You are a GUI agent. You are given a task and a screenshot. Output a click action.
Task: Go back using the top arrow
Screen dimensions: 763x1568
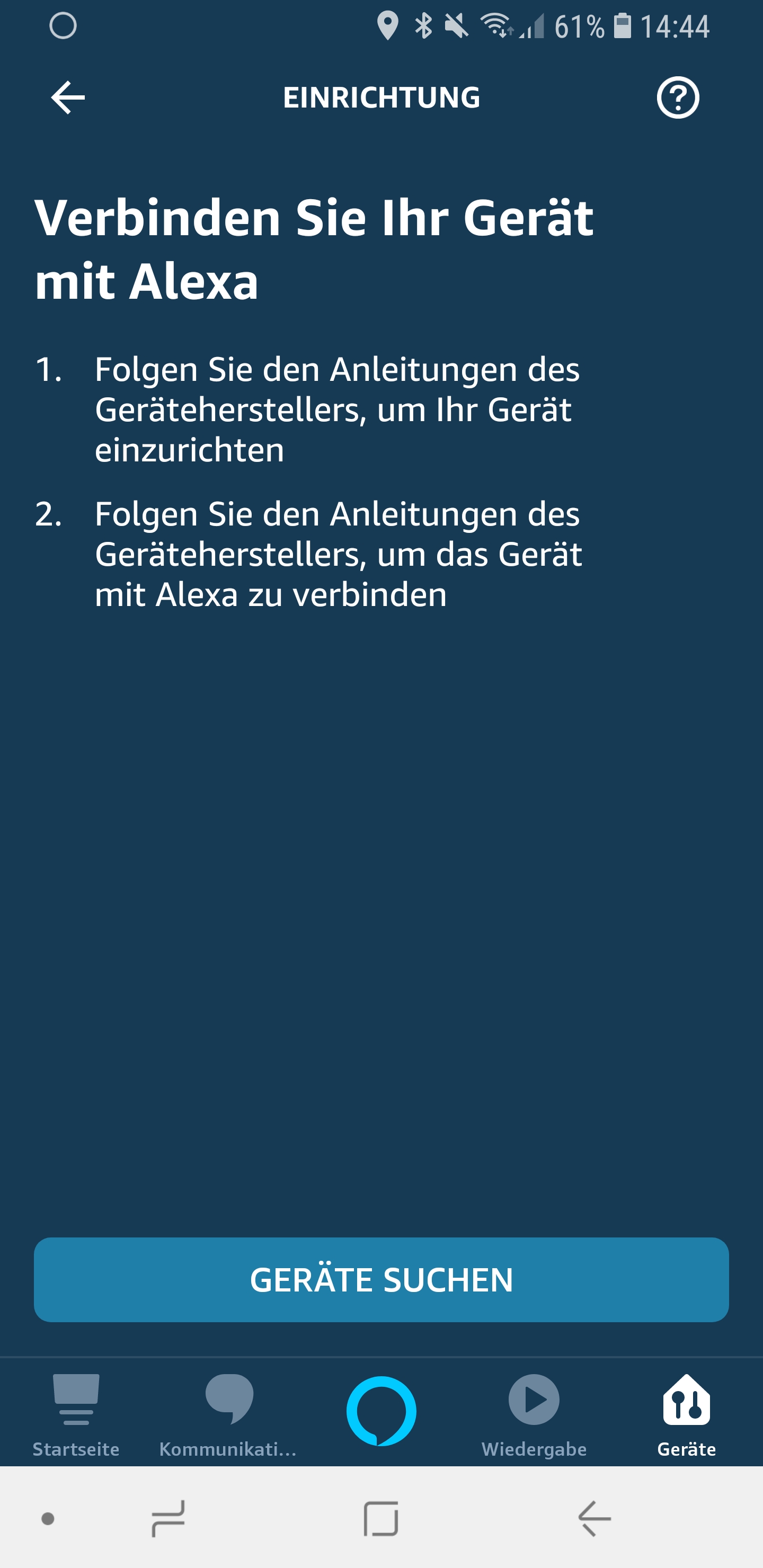[x=68, y=97]
